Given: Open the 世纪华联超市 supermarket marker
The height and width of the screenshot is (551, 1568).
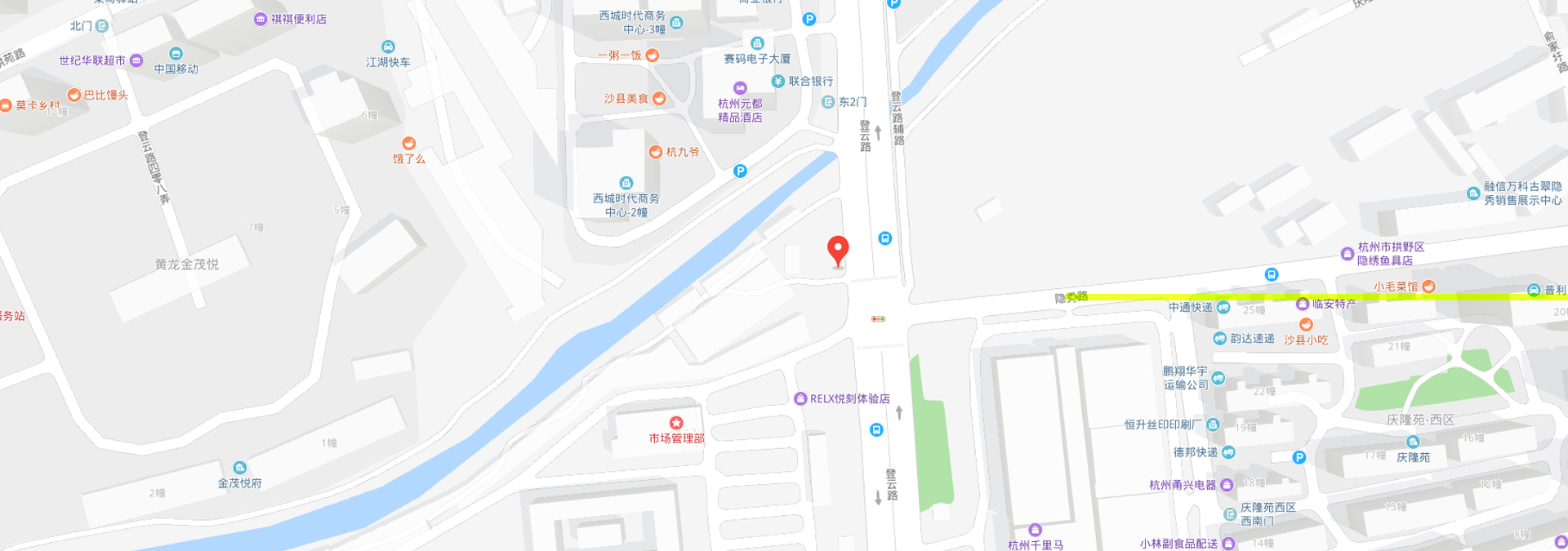Looking at the screenshot, I should [x=136, y=60].
